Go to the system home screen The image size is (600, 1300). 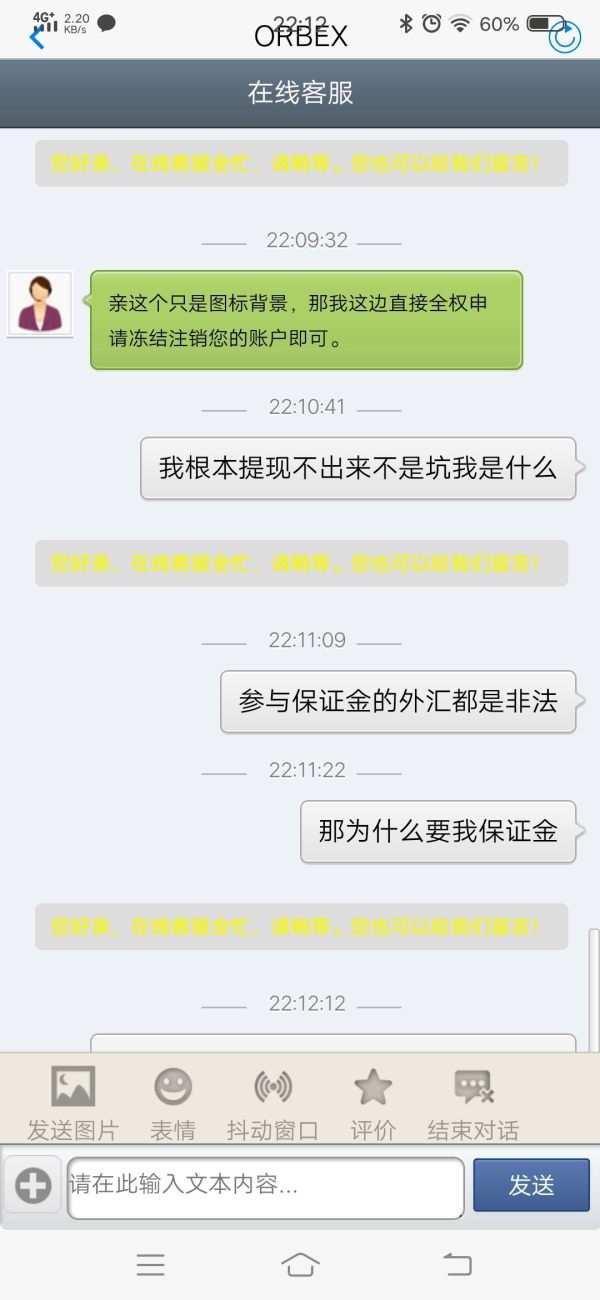300,1265
